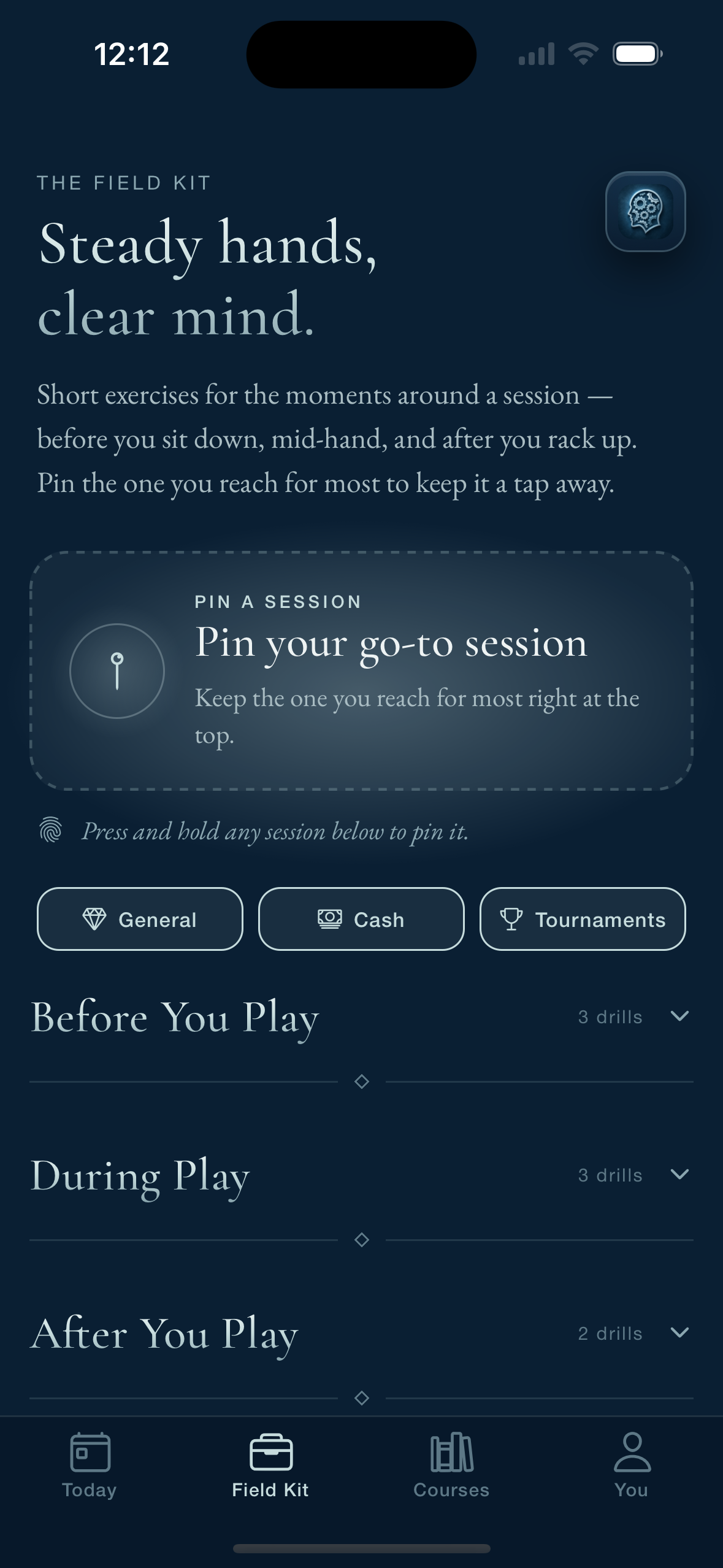723x1568 pixels.
Task: Expand the After You Play section
Action: pos(361,1333)
